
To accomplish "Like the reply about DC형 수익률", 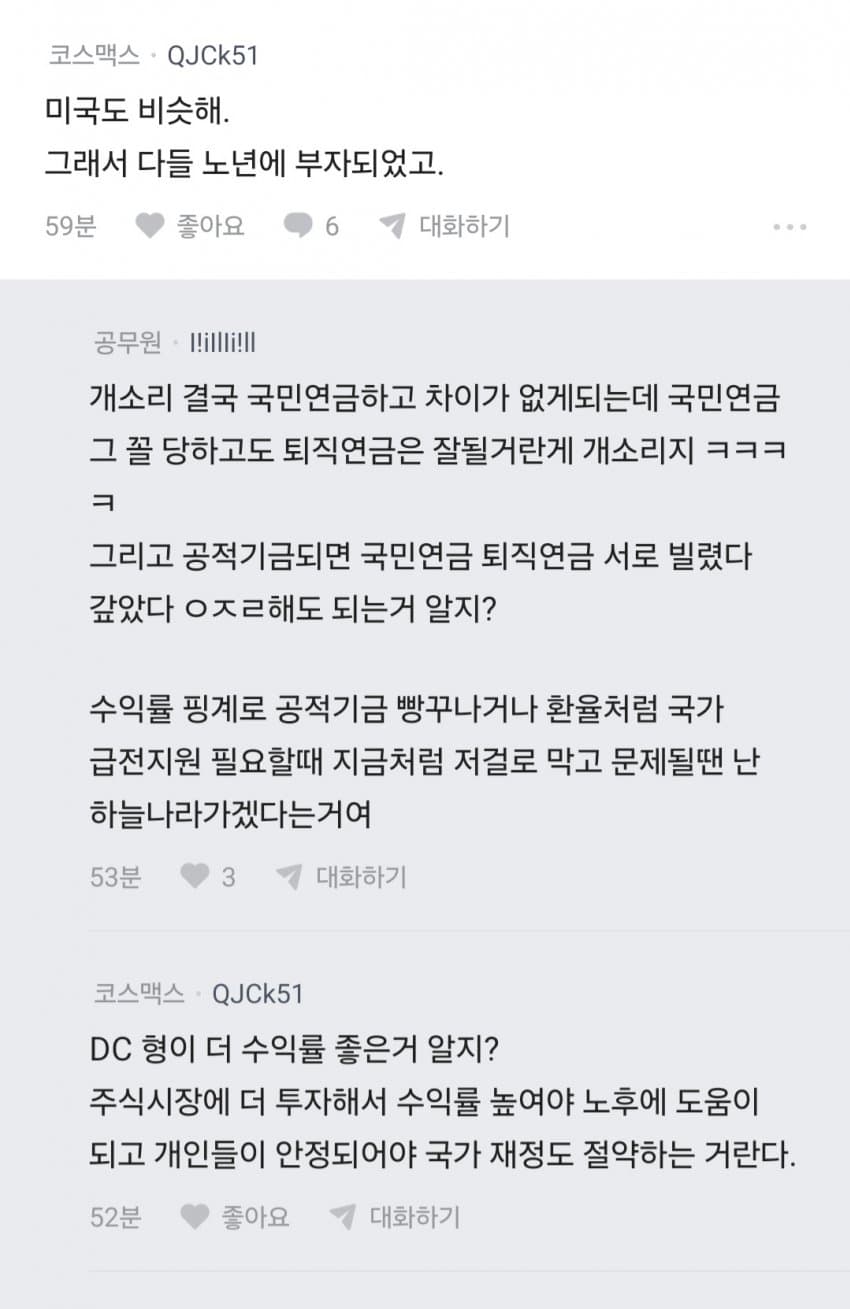I will pos(235,1217).
